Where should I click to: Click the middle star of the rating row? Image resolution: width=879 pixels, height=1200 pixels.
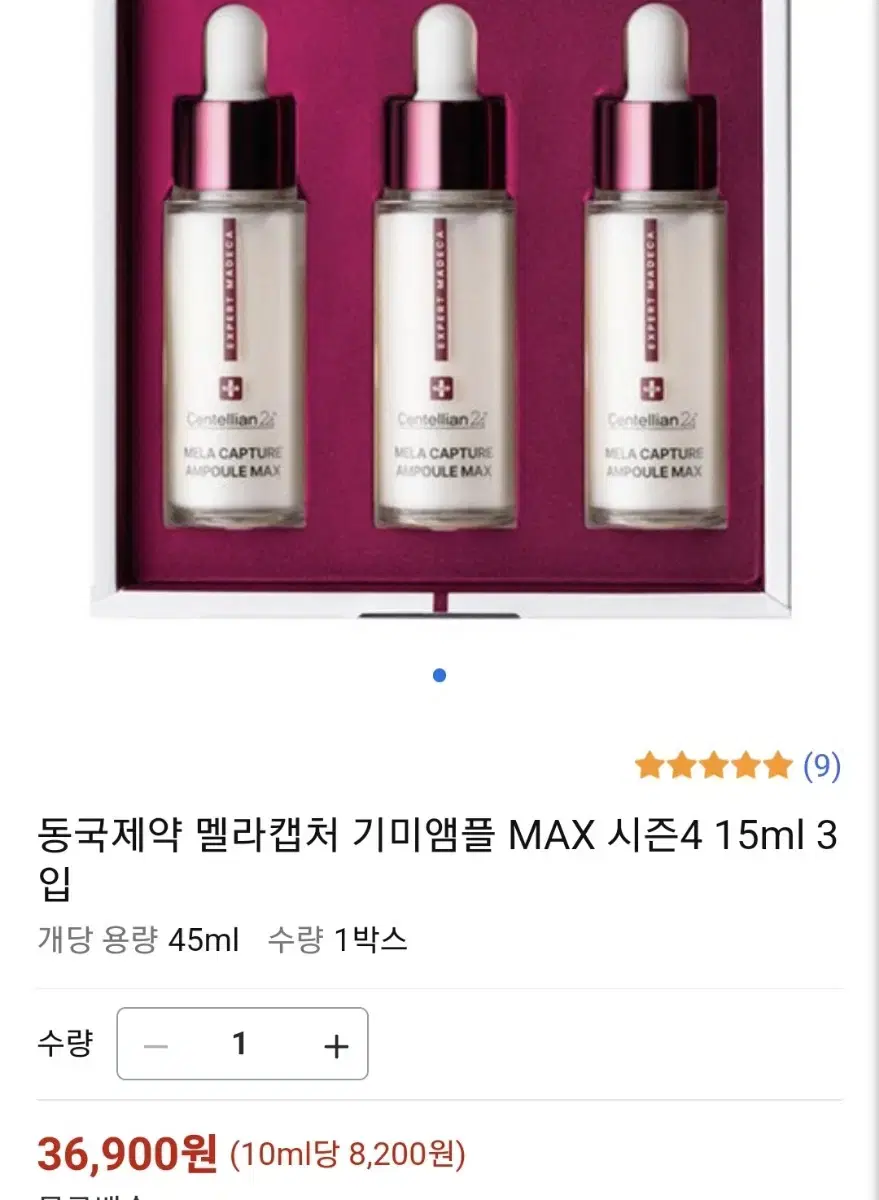(711, 766)
